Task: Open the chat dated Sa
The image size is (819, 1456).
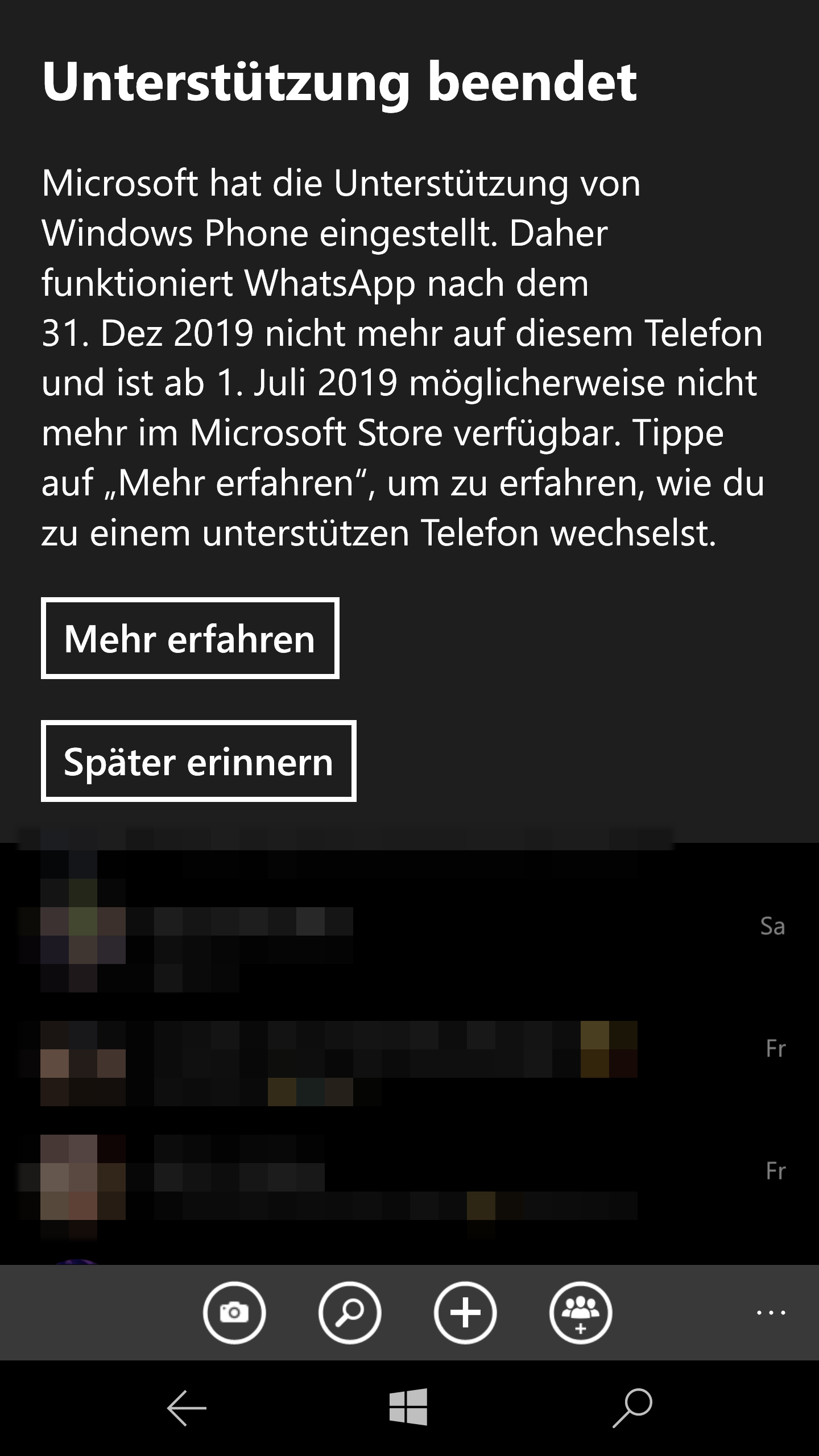Action: coord(398,927)
